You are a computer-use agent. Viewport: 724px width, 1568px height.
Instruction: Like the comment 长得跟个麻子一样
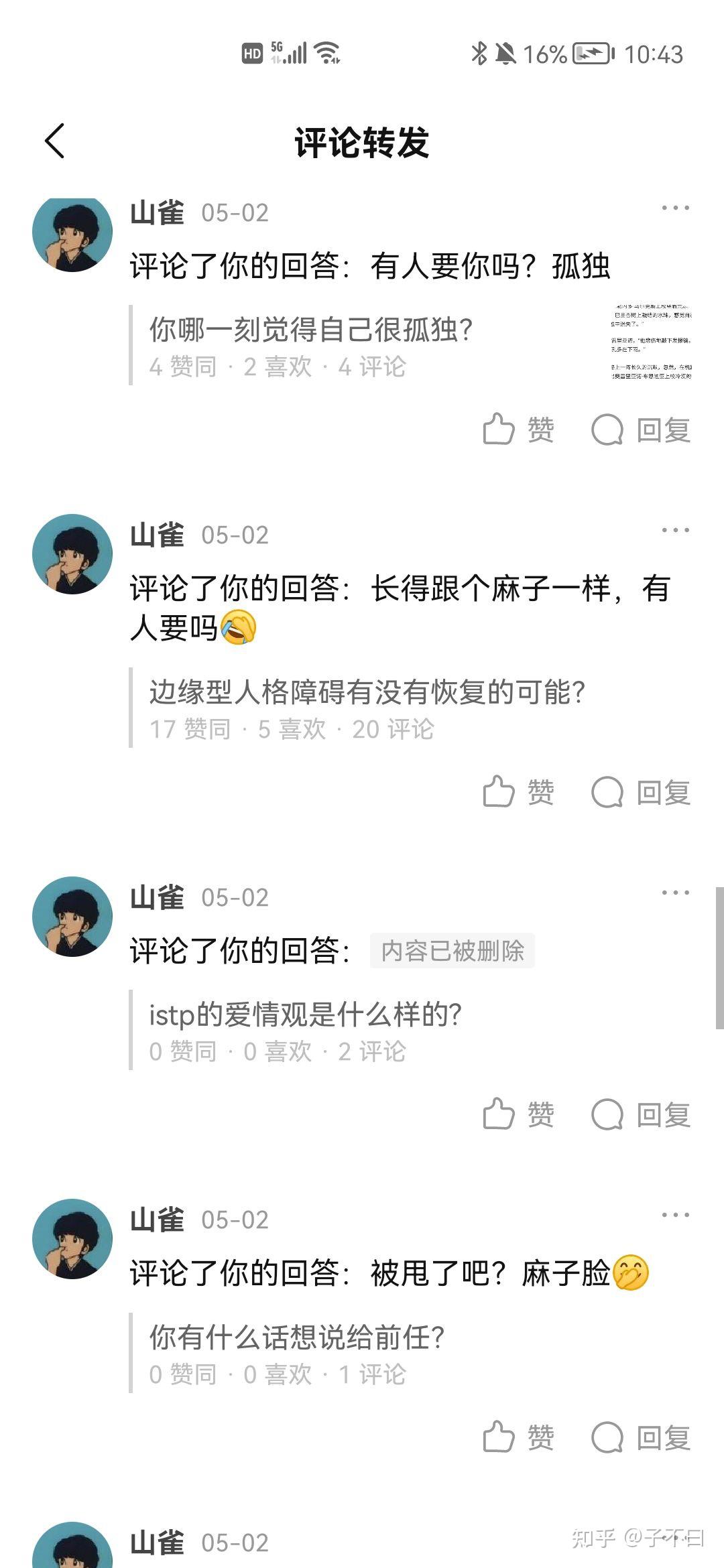coord(518,792)
